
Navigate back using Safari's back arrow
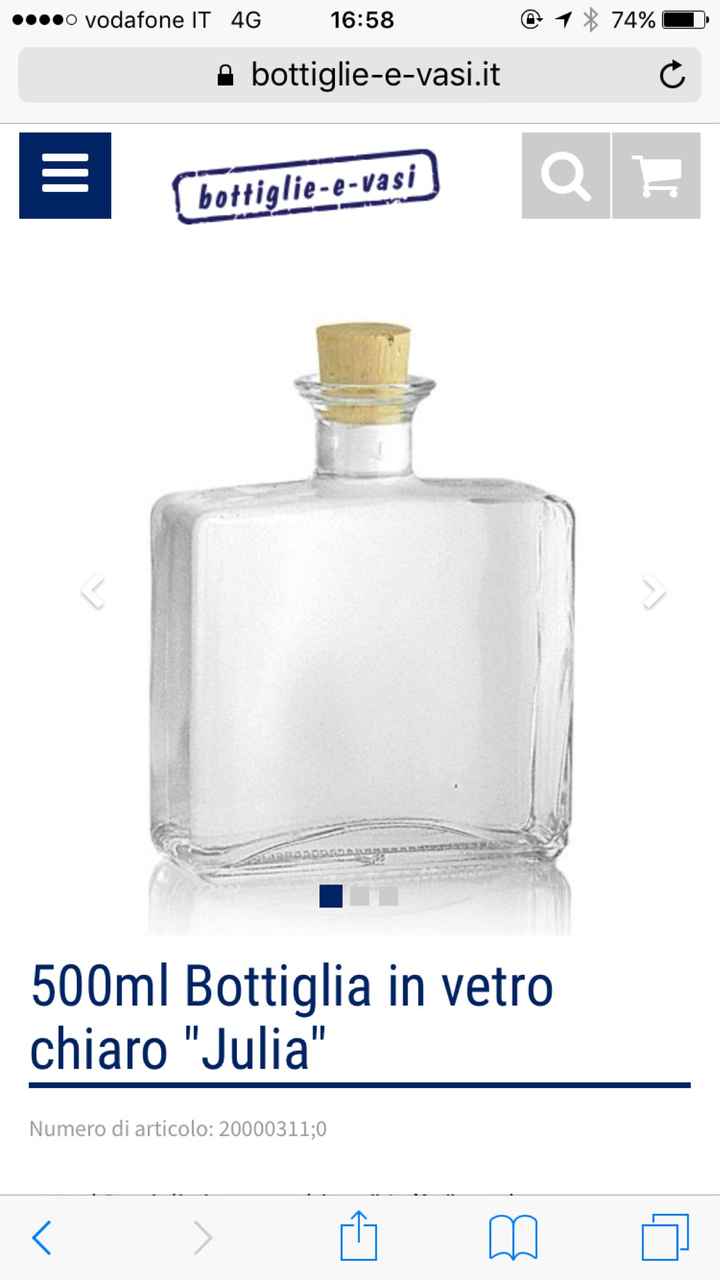tap(41, 1237)
